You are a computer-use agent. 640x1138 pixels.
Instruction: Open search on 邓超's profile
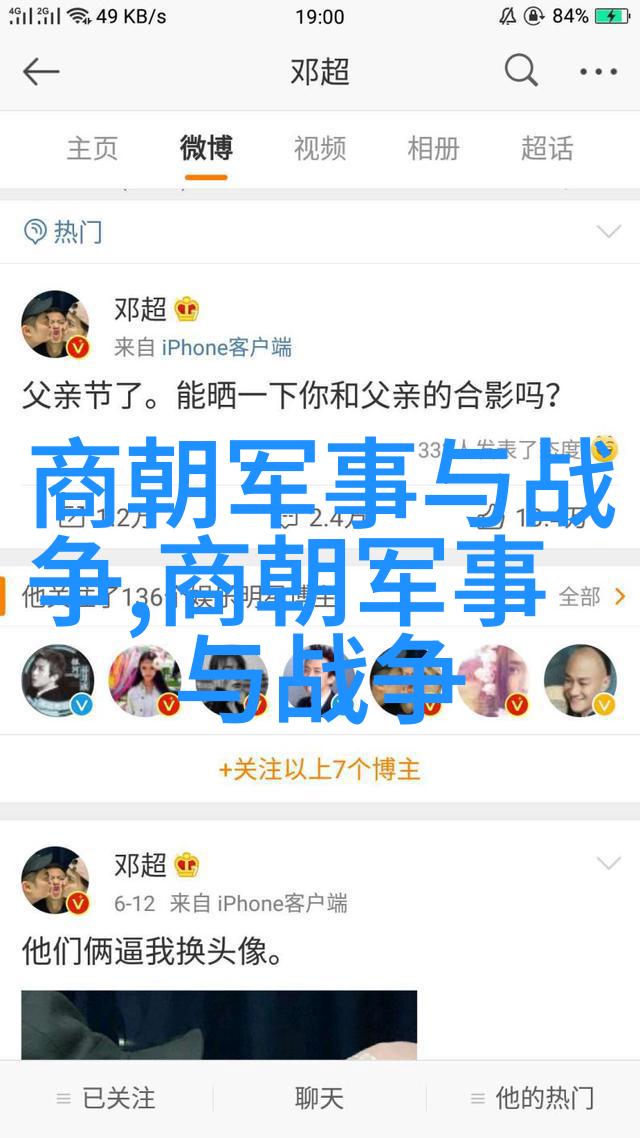point(521,71)
